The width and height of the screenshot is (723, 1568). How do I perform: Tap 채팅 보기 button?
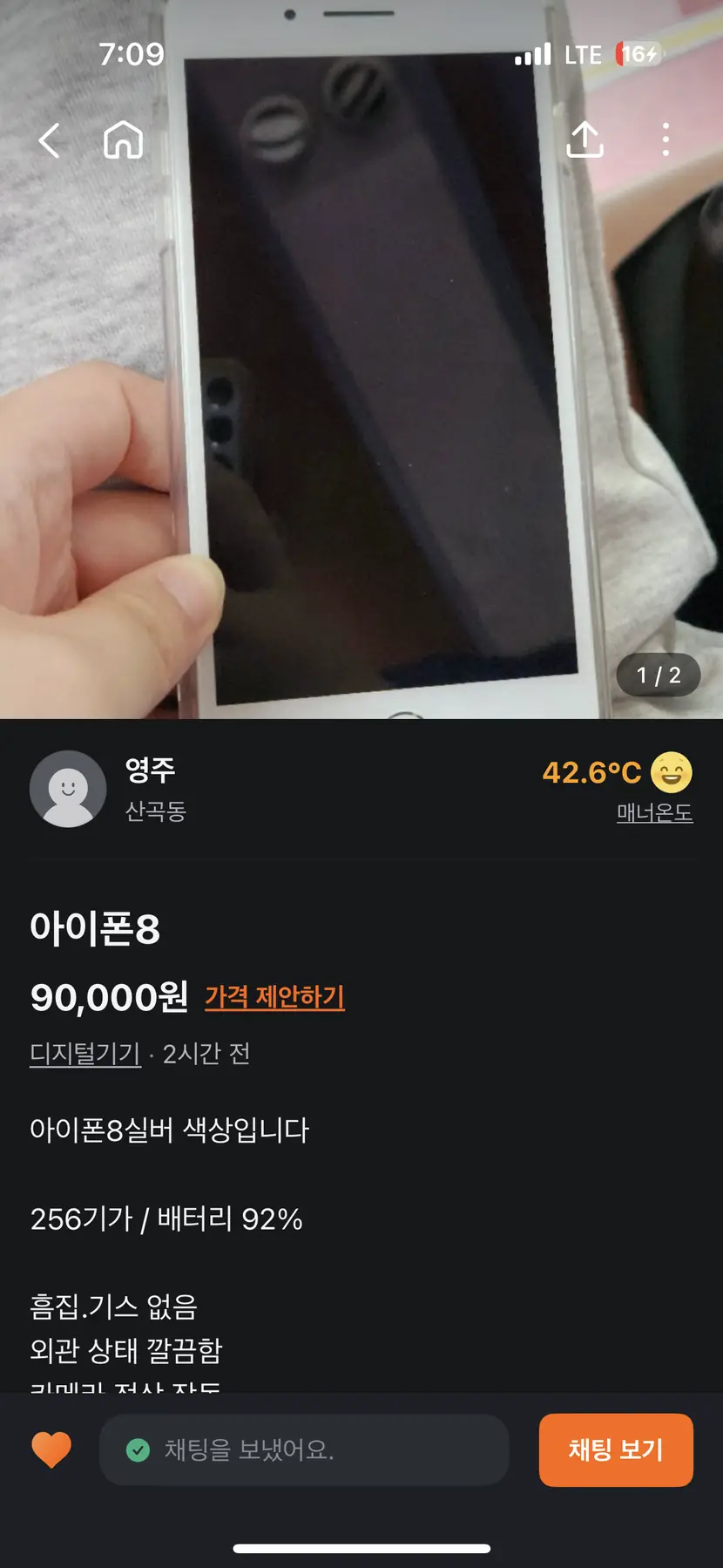pyautogui.click(x=616, y=1449)
